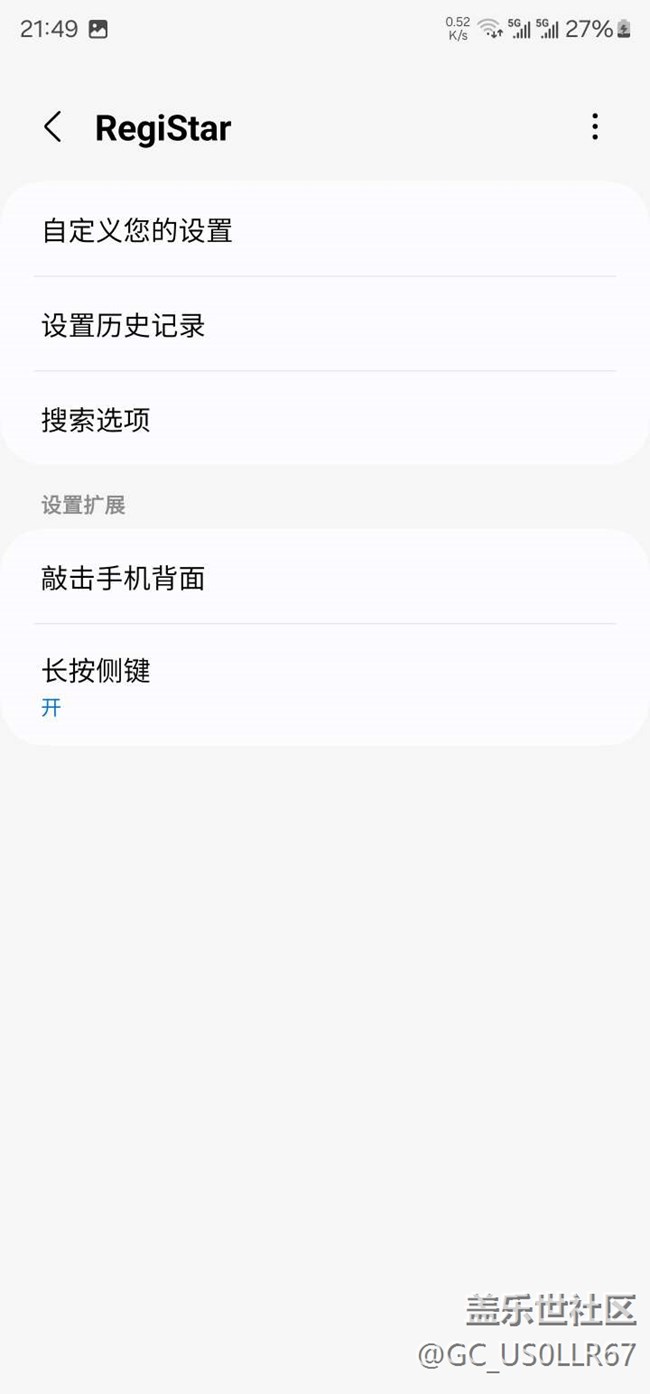Viewport: 650px width, 1394px height.
Task: Open 搜索选项
Action: 325,419
